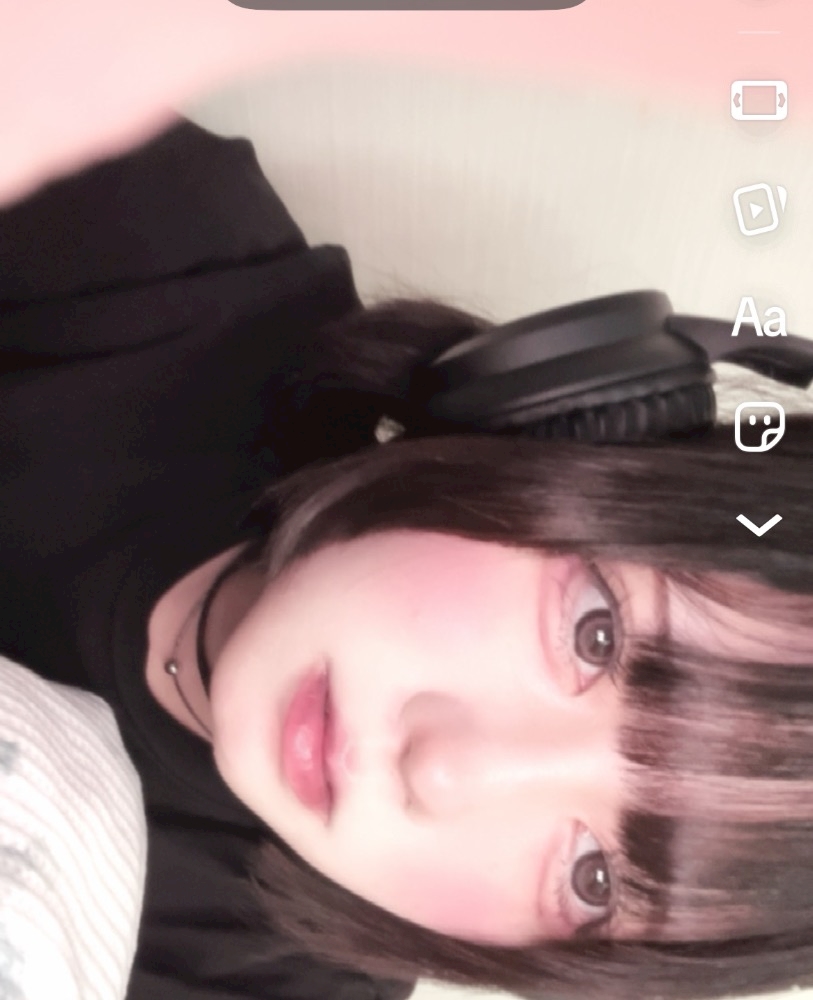
Task: Tap the resize frame icon
Action: point(759,100)
